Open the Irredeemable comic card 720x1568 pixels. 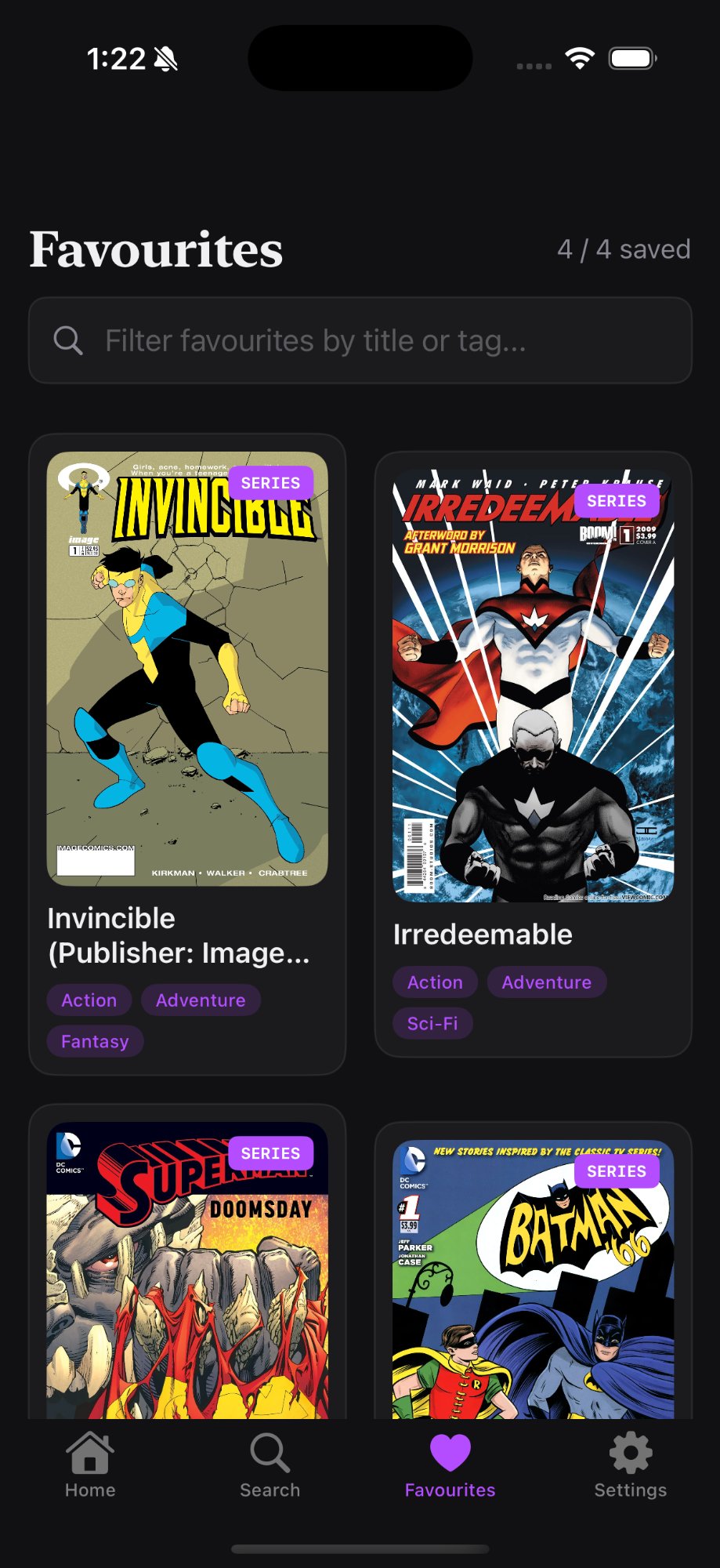[533, 686]
